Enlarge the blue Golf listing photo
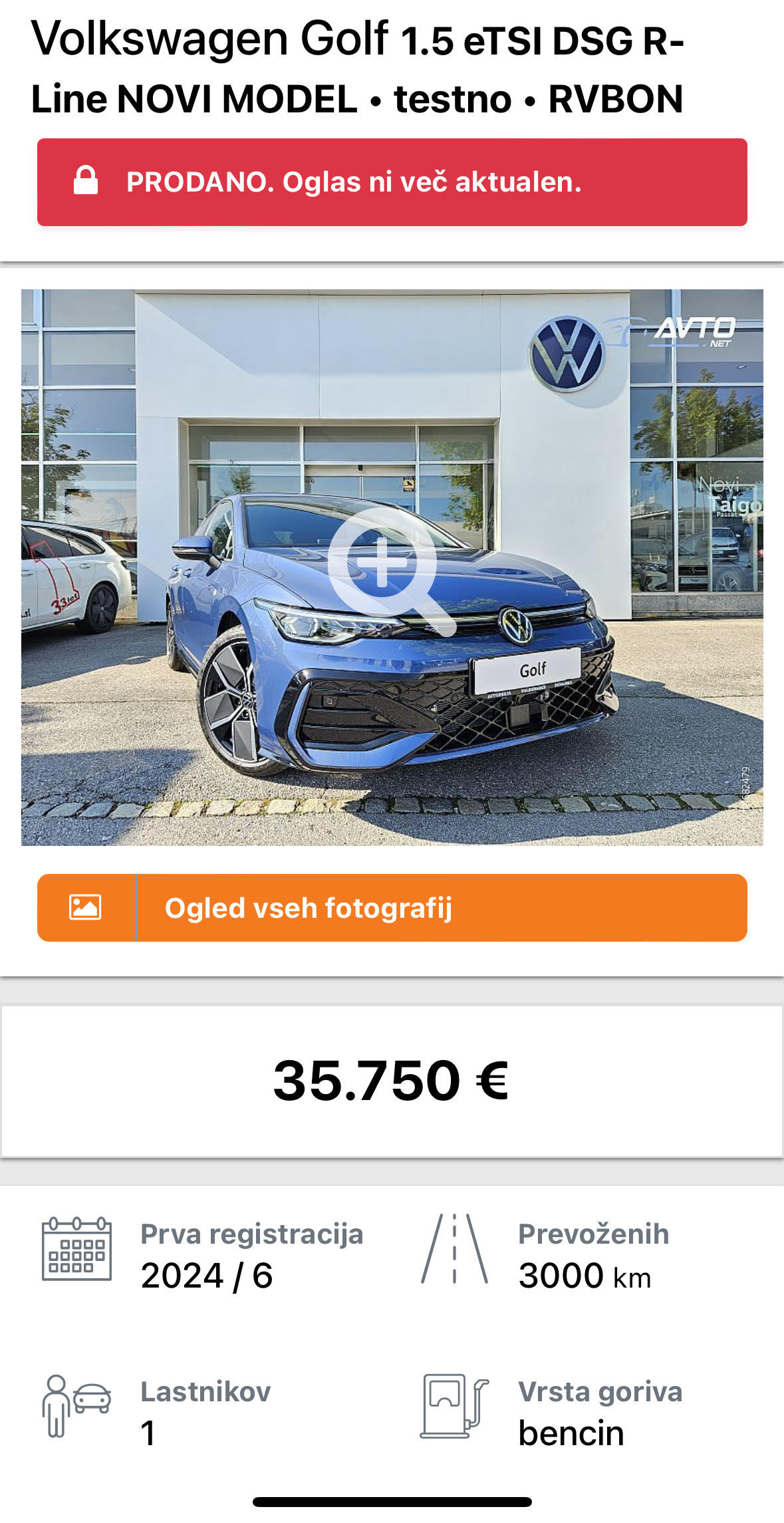784x1523 pixels. click(x=392, y=567)
